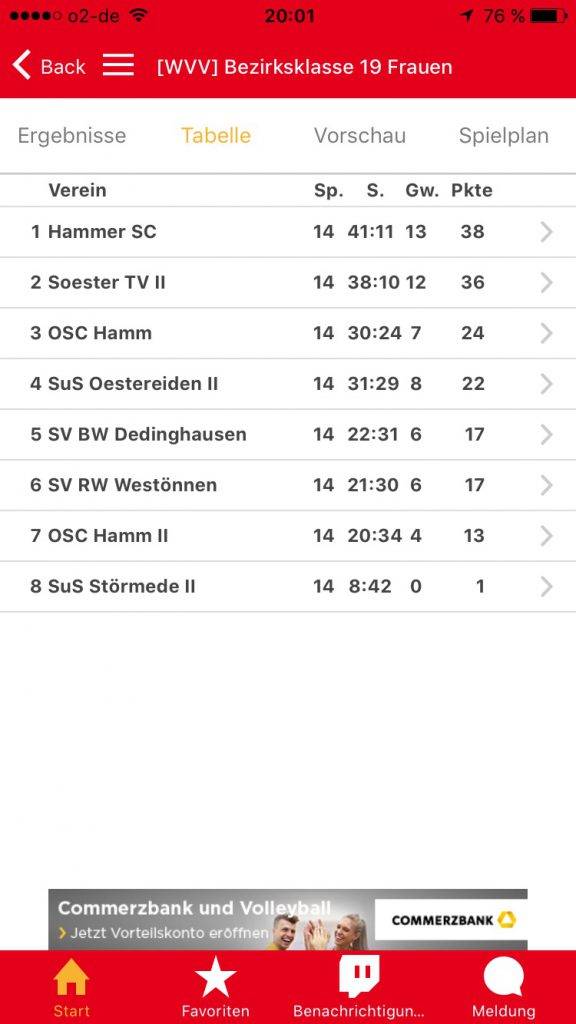Open the Commerzbank advertisement banner
The image size is (576, 1024).
[x=287, y=919]
